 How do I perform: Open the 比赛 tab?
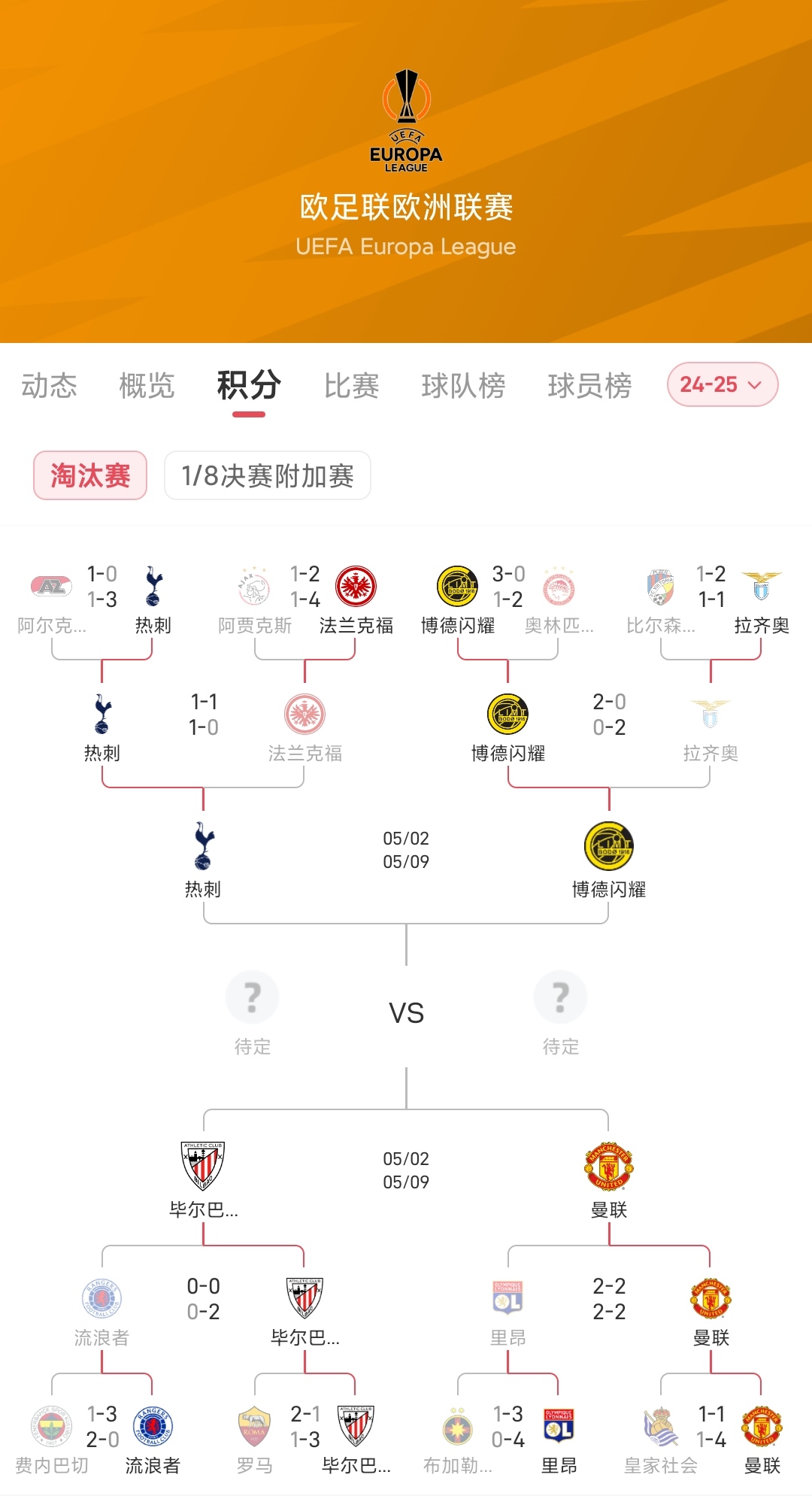[x=351, y=386]
